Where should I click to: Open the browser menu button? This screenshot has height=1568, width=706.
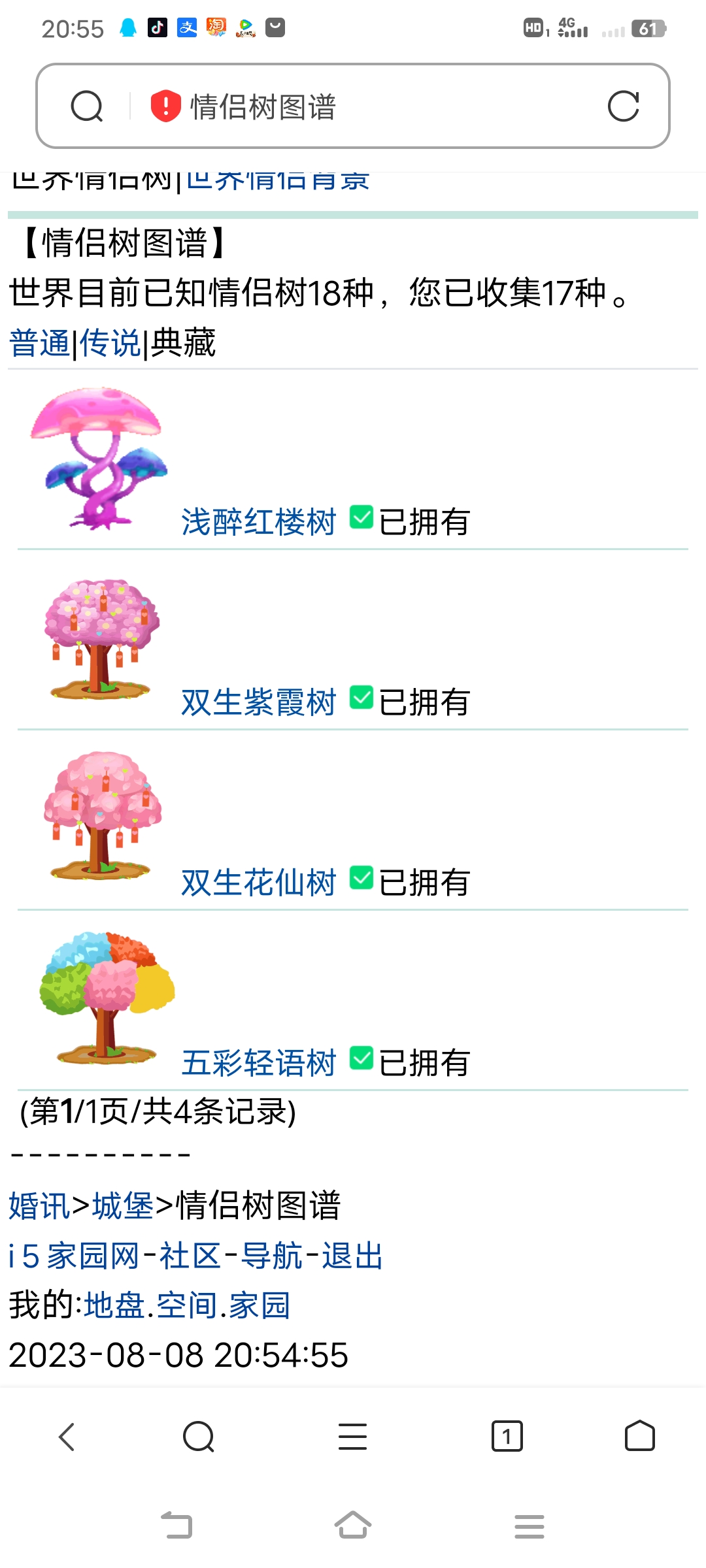tap(352, 1437)
